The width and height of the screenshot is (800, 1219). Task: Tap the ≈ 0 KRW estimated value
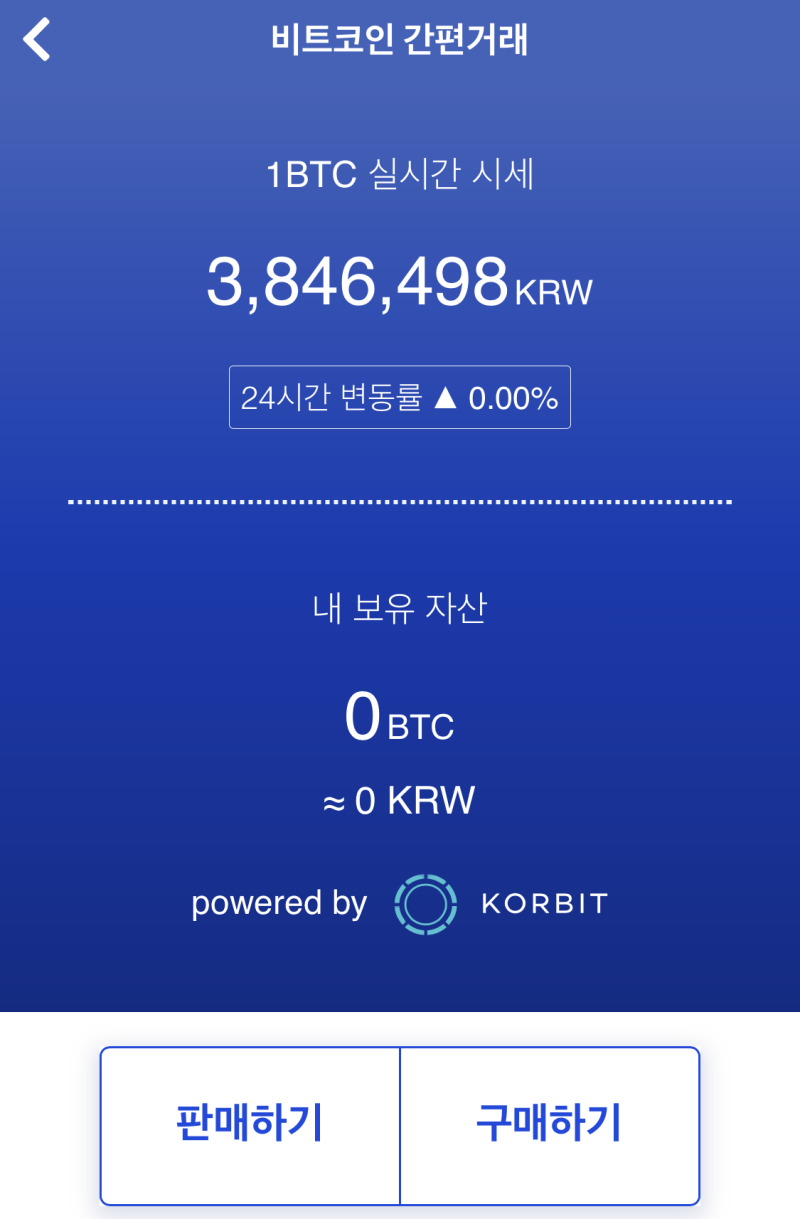(x=400, y=799)
